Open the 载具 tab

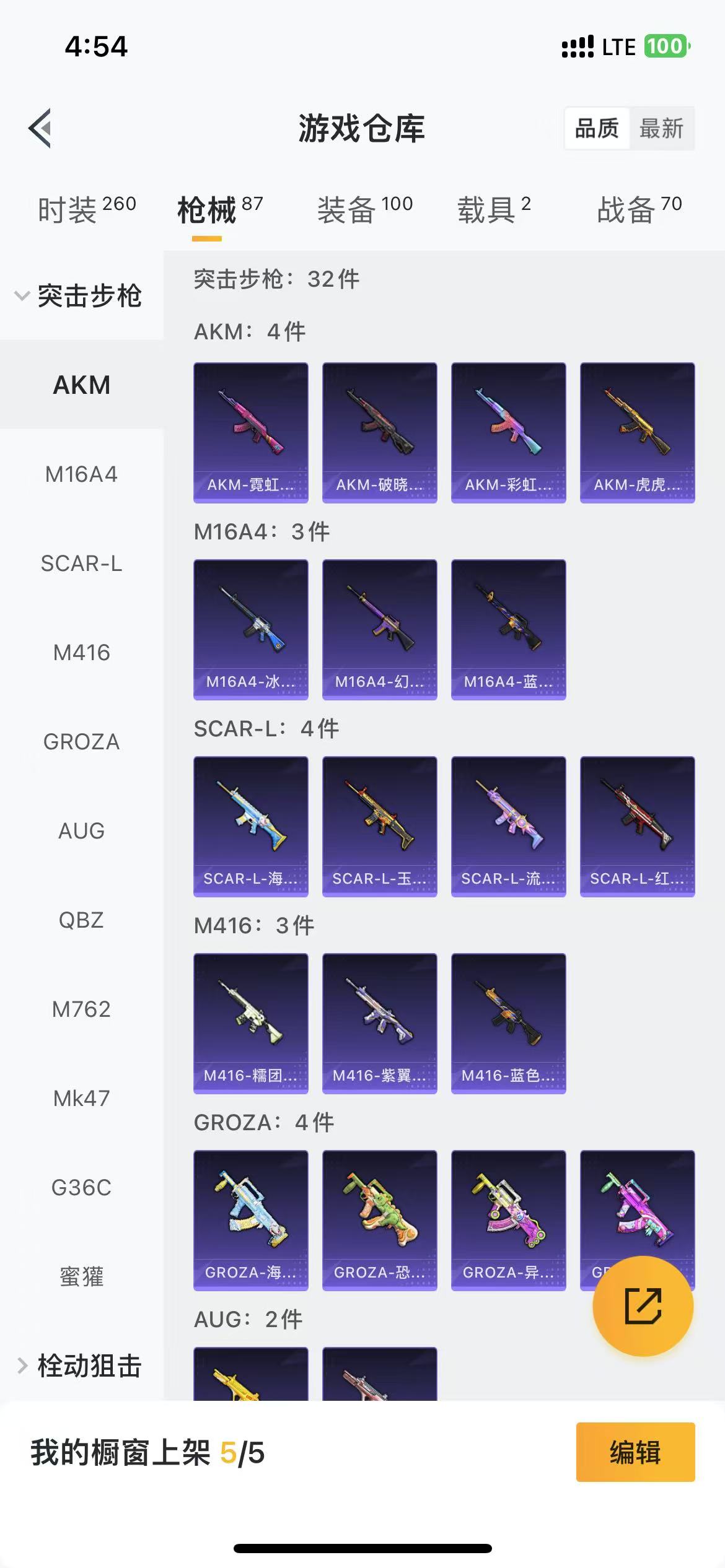click(494, 209)
